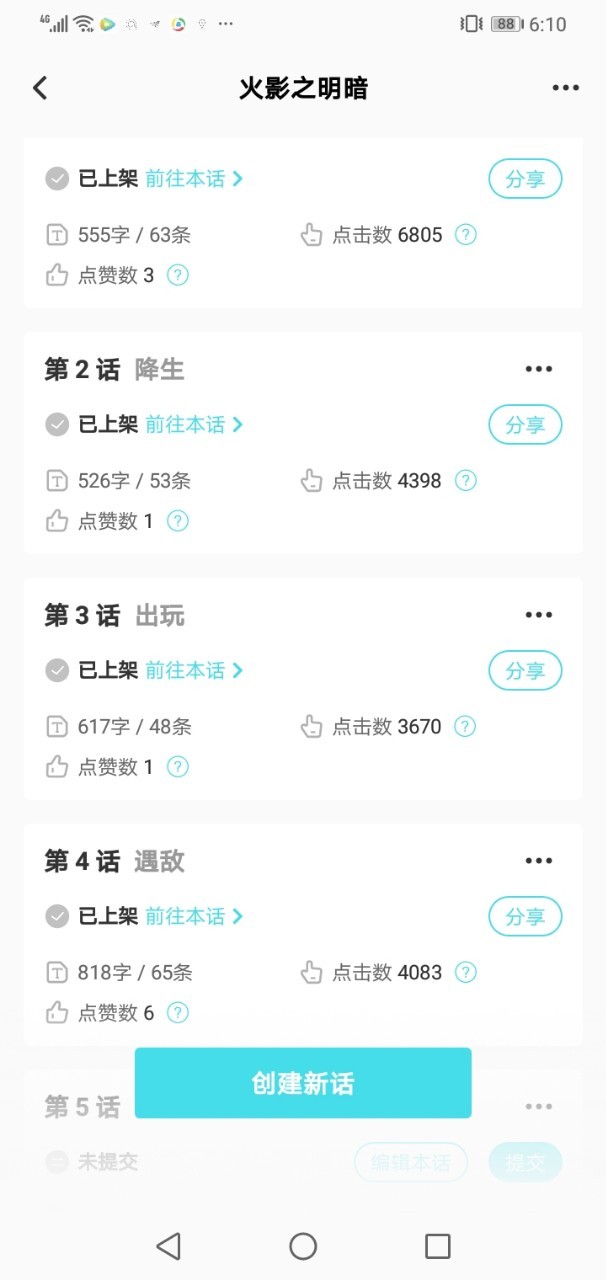Open the system recent apps button
This screenshot has width=606, height=1280.
click(437, 1246)
